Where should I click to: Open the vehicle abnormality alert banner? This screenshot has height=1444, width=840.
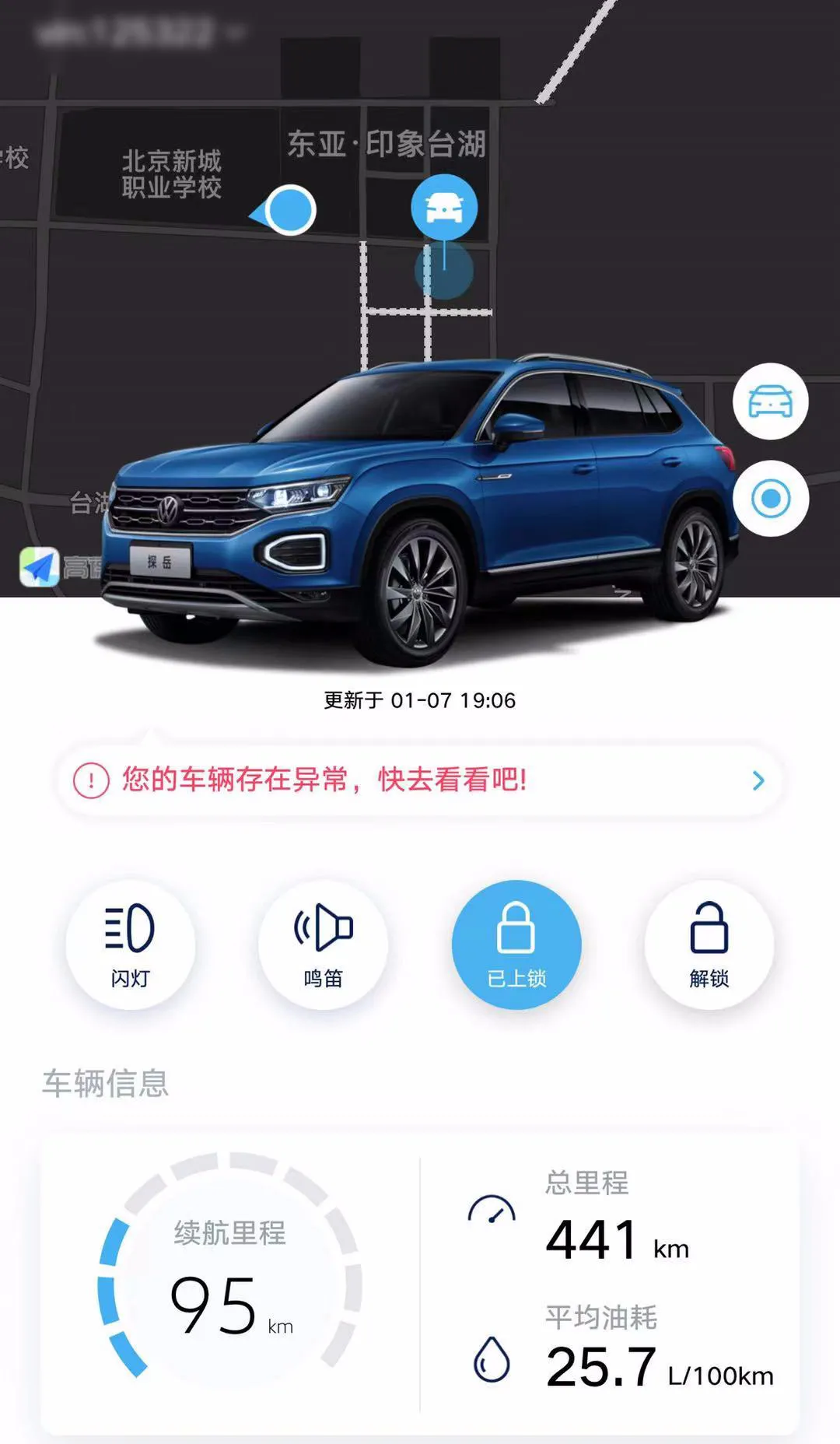420,780
